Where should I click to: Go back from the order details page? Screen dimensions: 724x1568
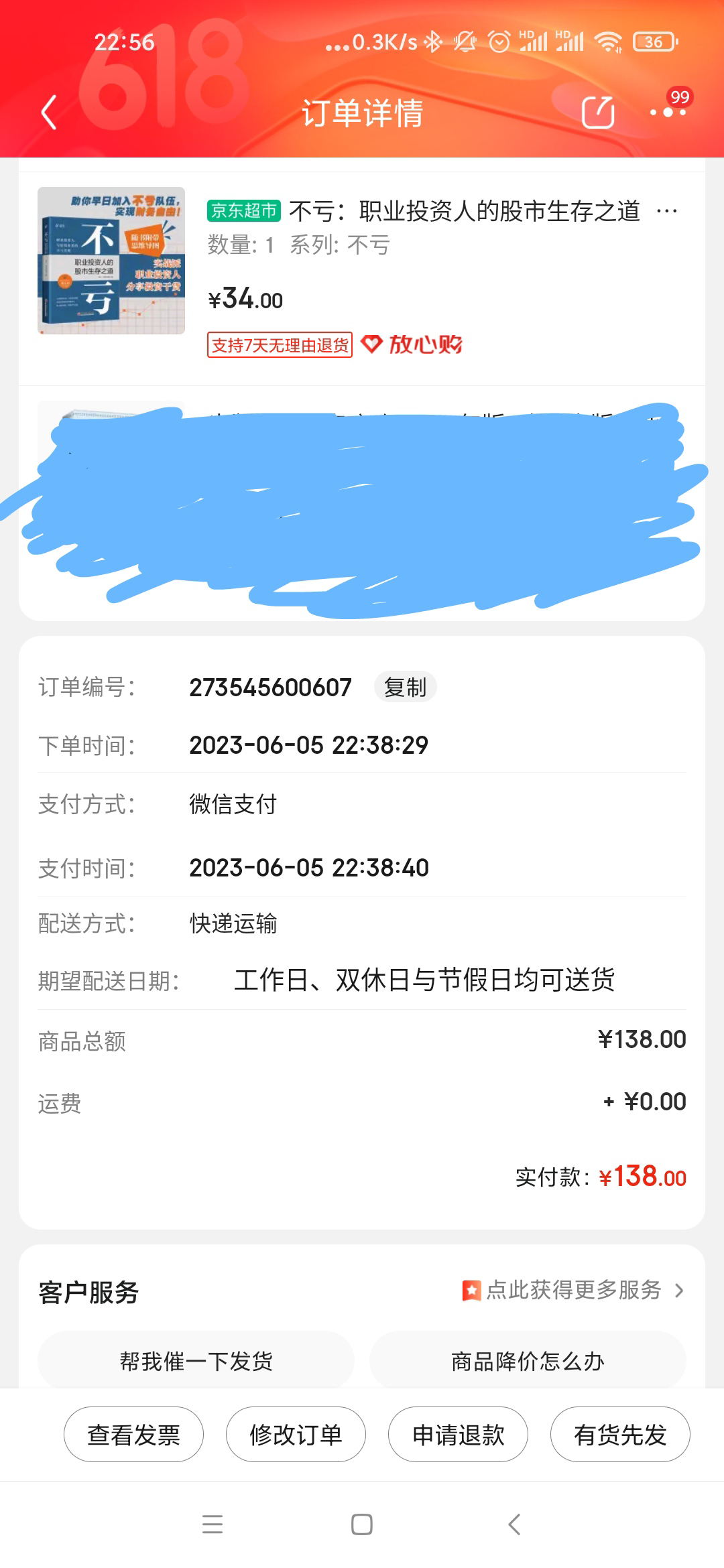(x=49, y=112)
